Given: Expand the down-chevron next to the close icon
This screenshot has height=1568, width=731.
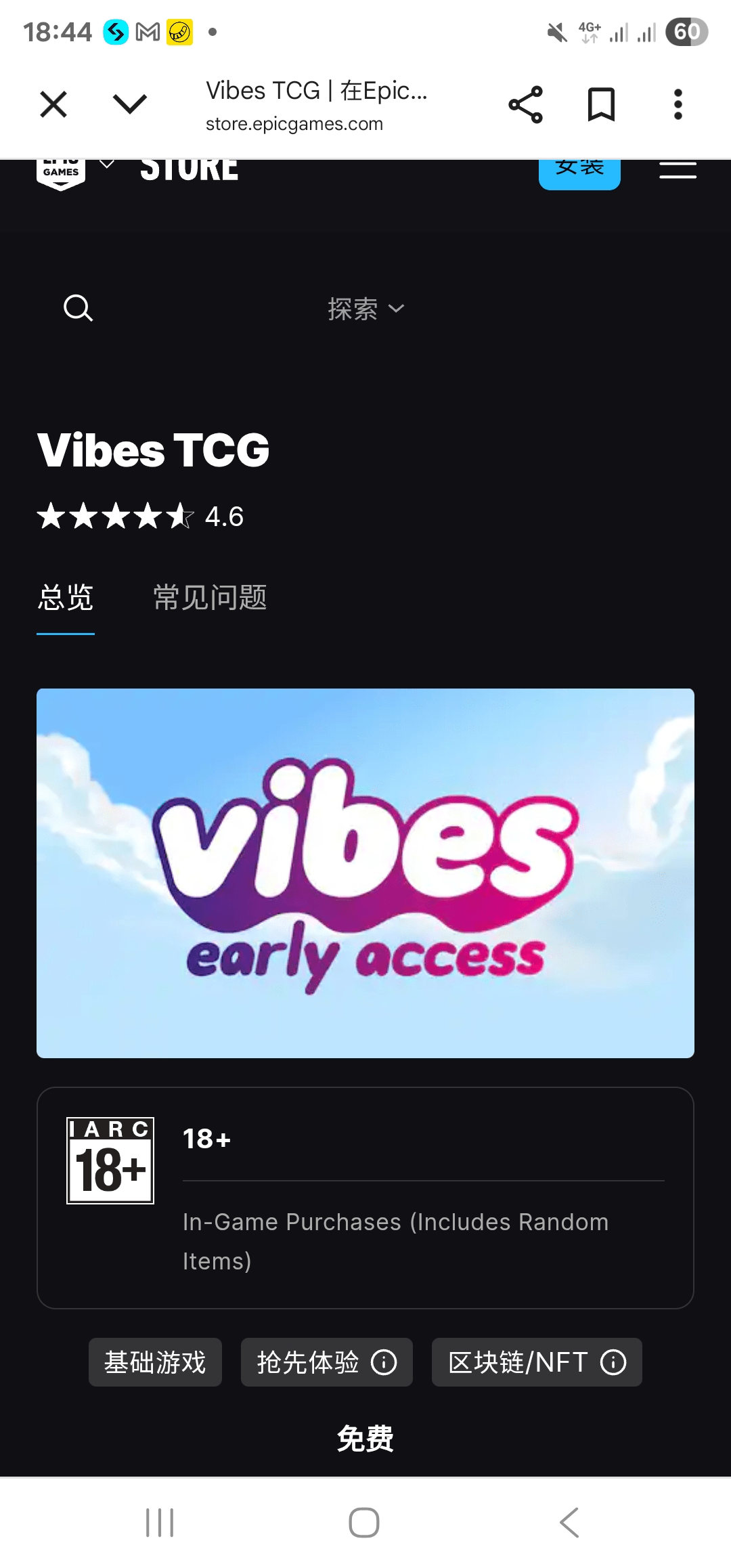Looking at the screenshot, I should click(129, 105).
